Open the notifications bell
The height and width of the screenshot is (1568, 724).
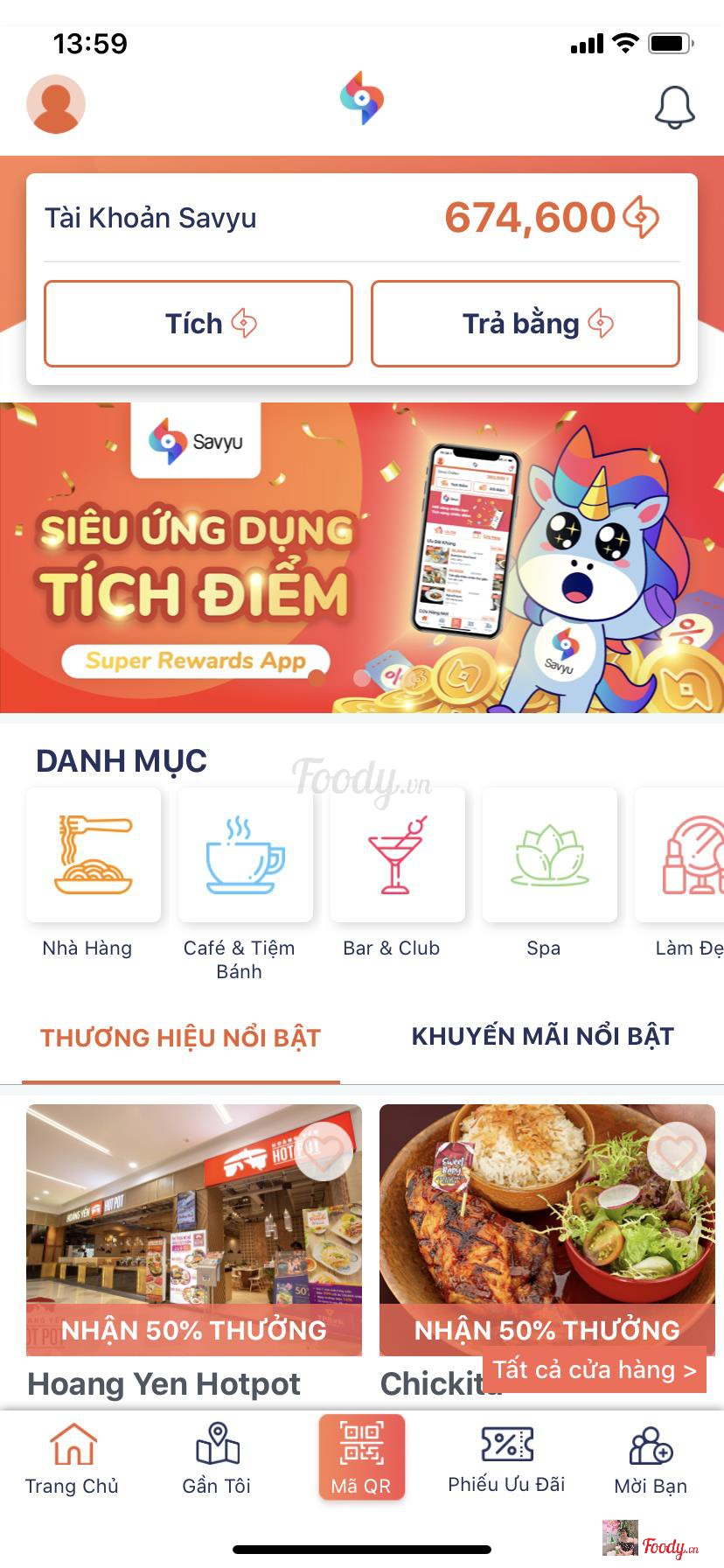pyautogui.click(x=674, y=108)
